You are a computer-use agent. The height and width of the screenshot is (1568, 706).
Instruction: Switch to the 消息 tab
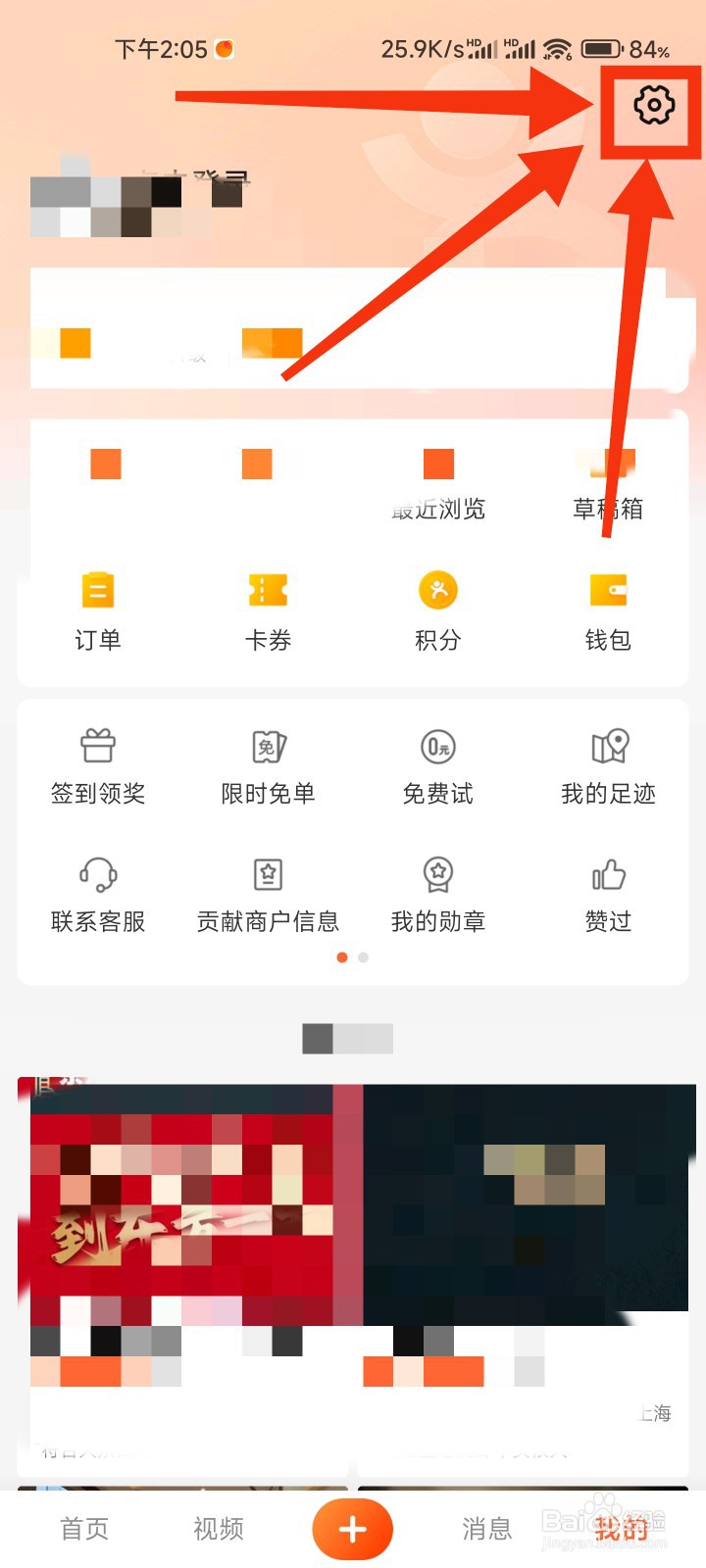point(487,1528)
